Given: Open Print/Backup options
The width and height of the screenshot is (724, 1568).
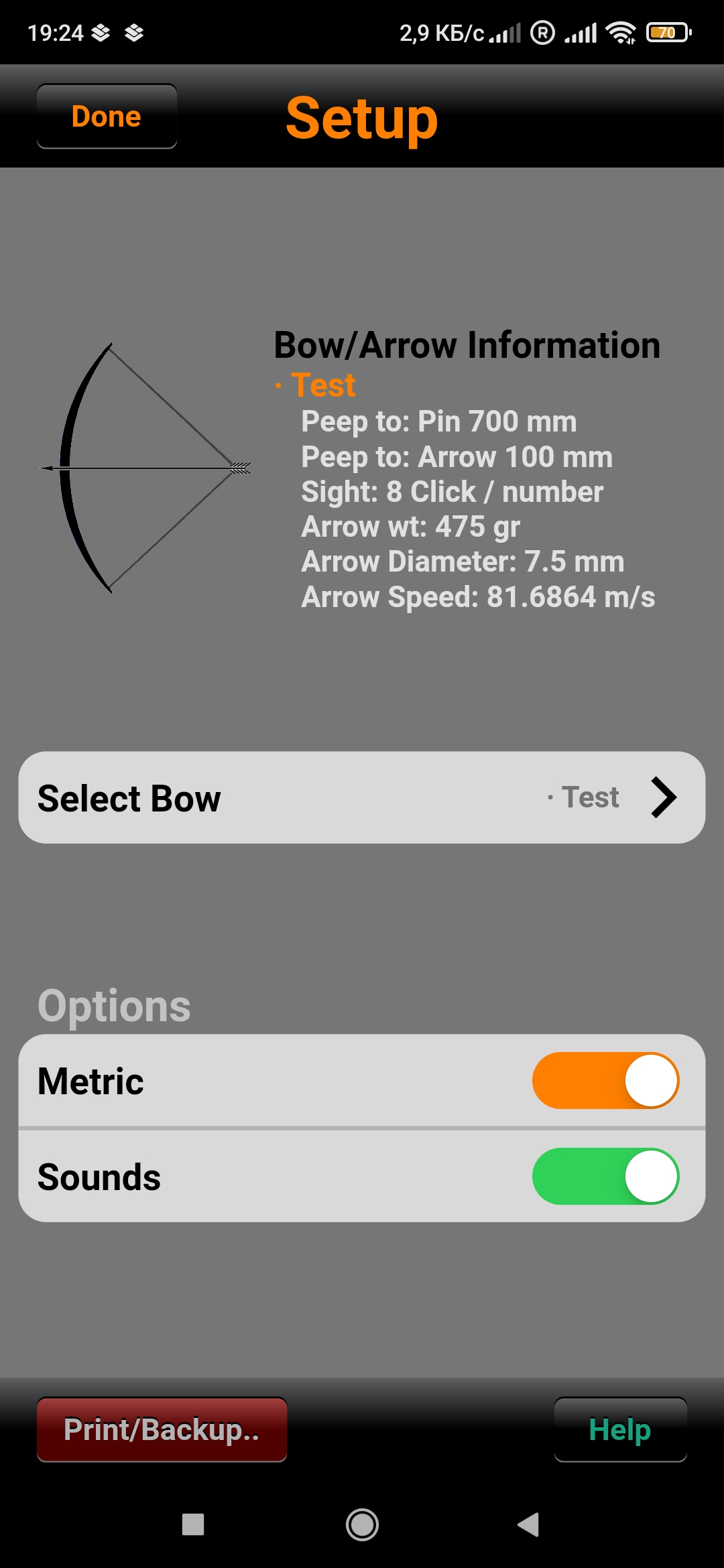Looking at the screenshot, I should 162,1429.
